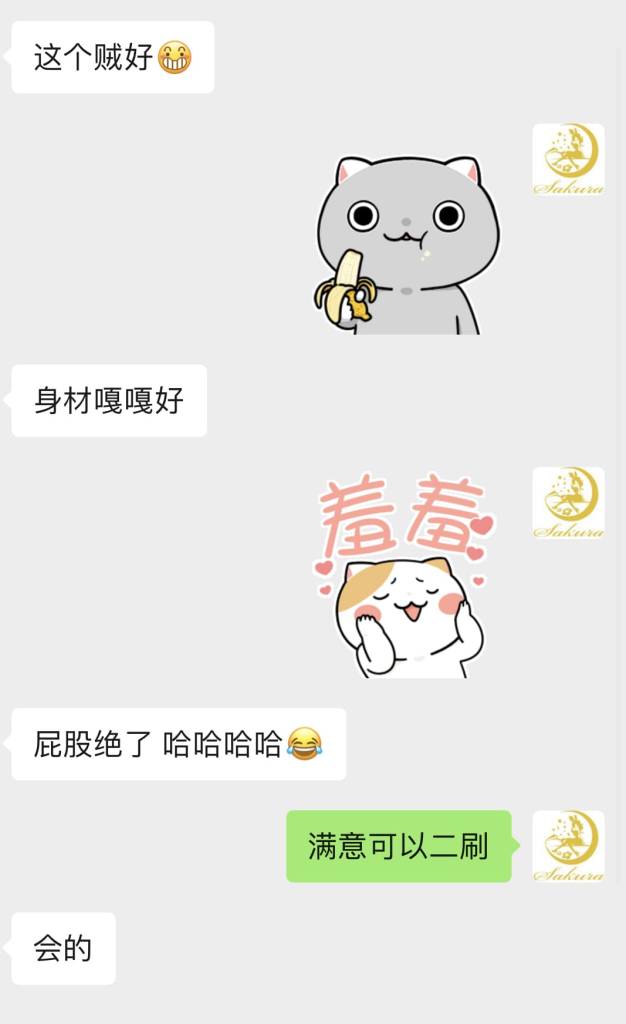Screen dimensions: 626x1024
Task: Tap the Sakura avatar beside the banana cat sticker
Action: pyautogui.click(x=568, y=159)
